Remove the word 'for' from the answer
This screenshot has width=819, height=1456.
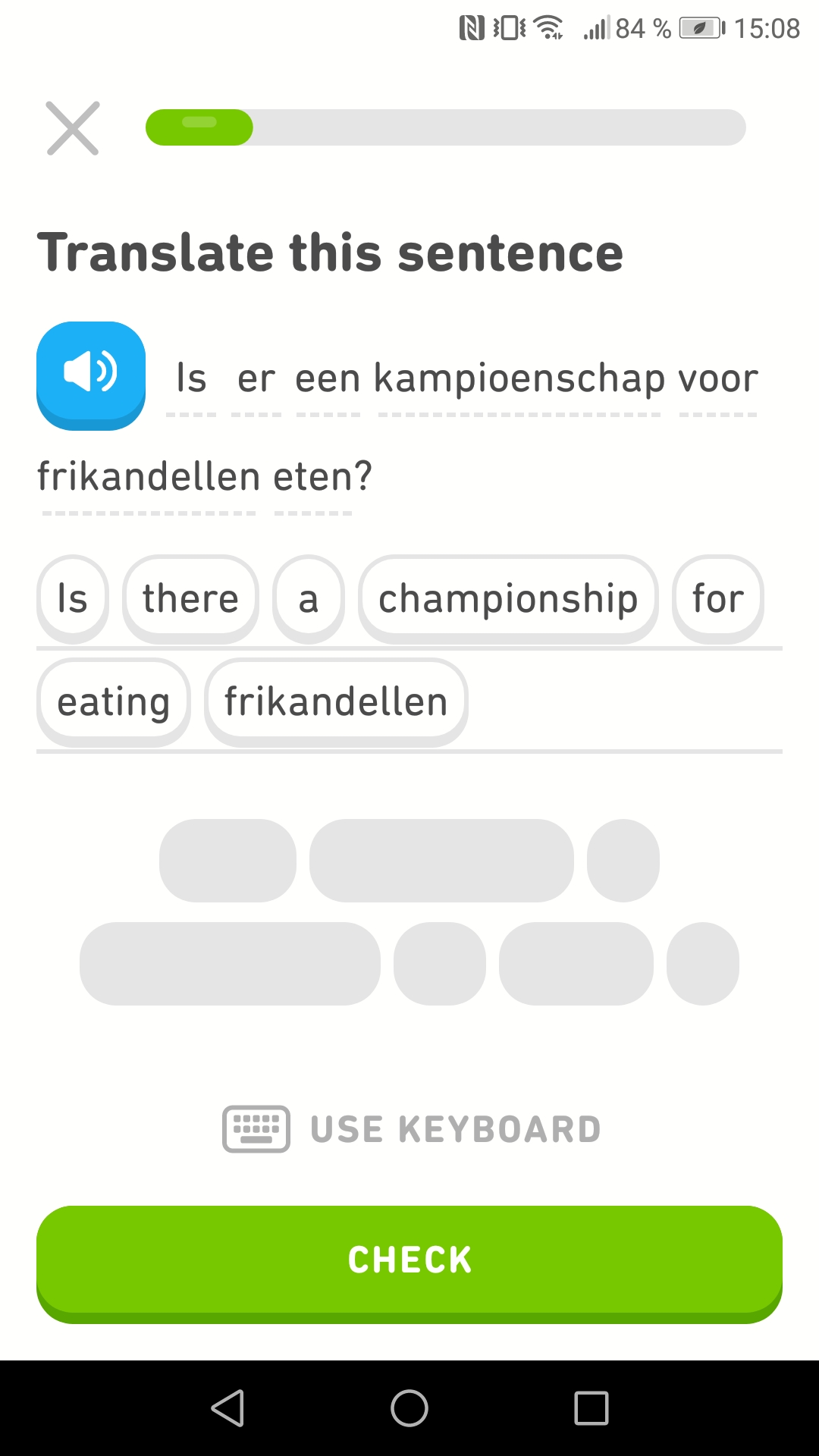tap(717, 599)
